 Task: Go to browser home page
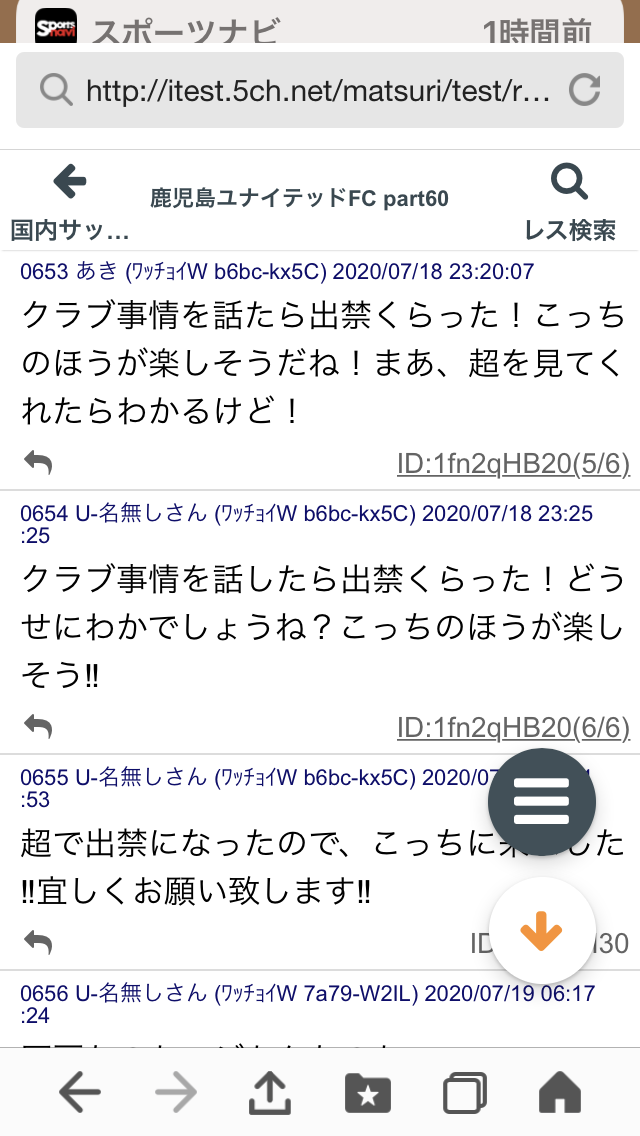coord(560,1093)
